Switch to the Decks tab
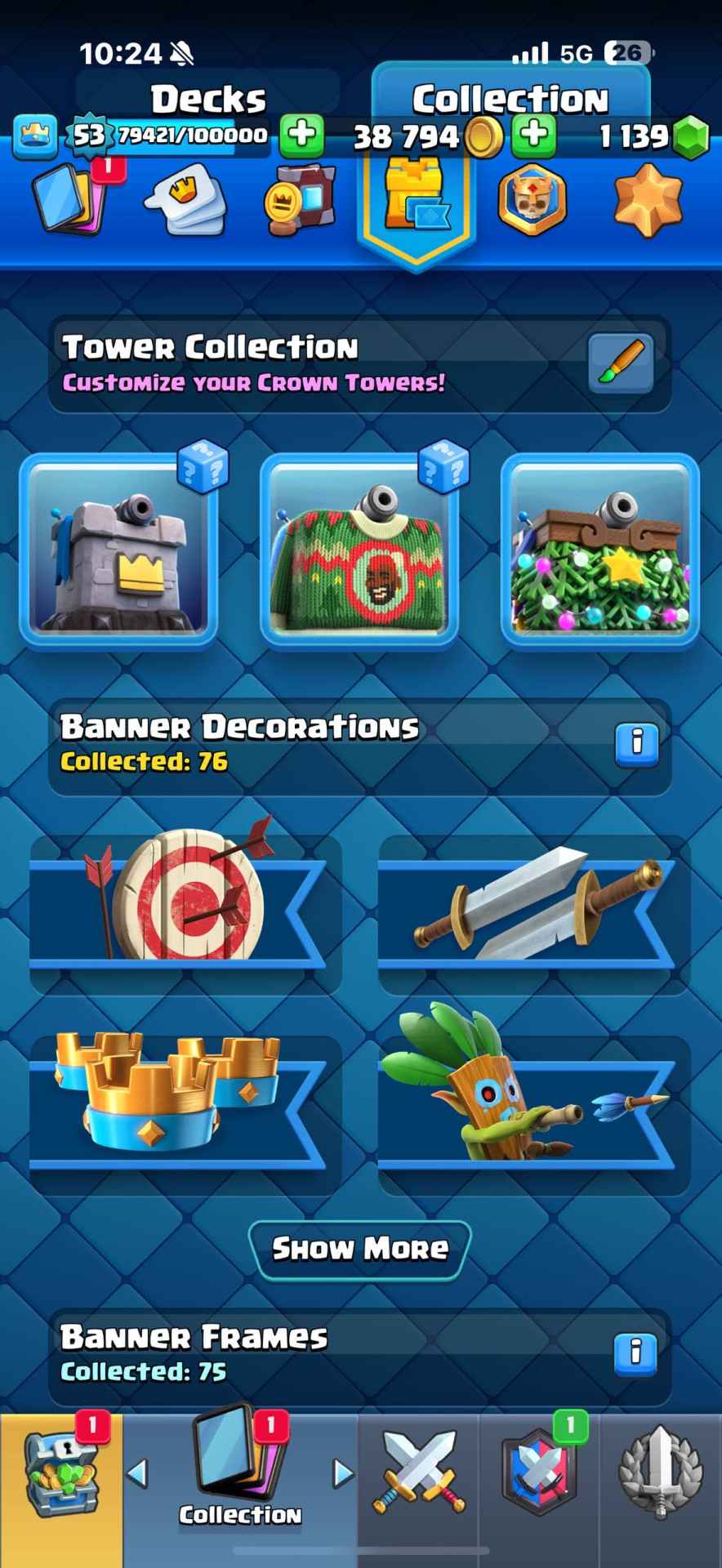722x1568 pixels. 208,100
